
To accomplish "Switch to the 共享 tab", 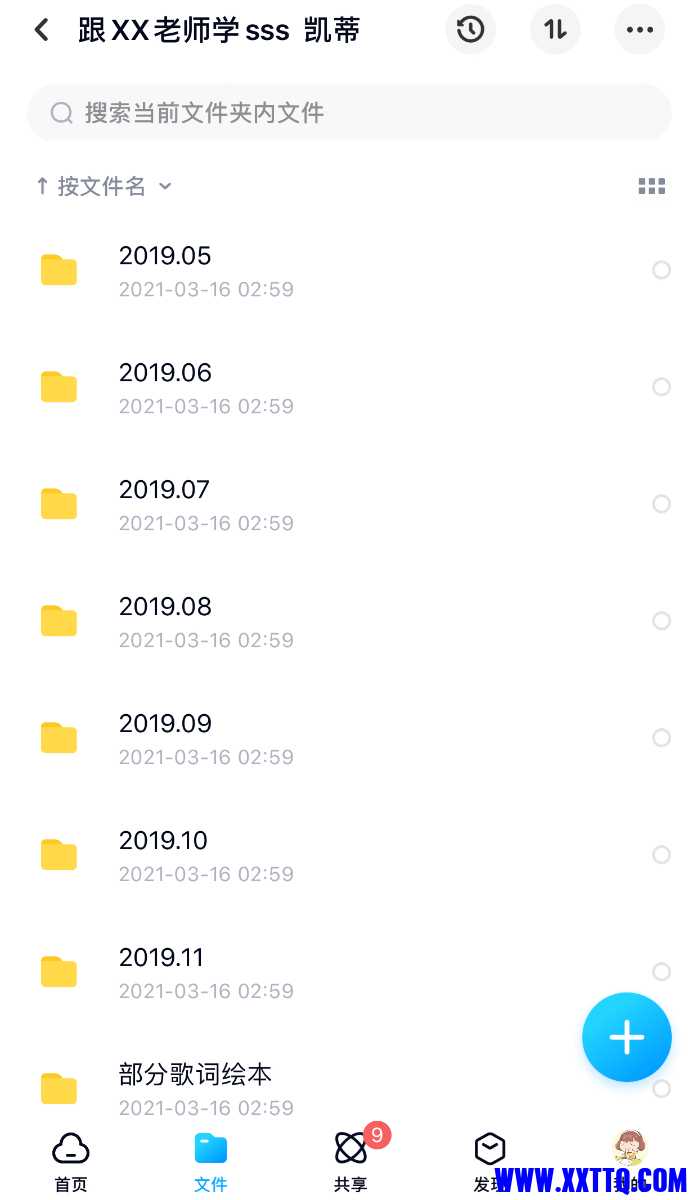I will 350,1162.
